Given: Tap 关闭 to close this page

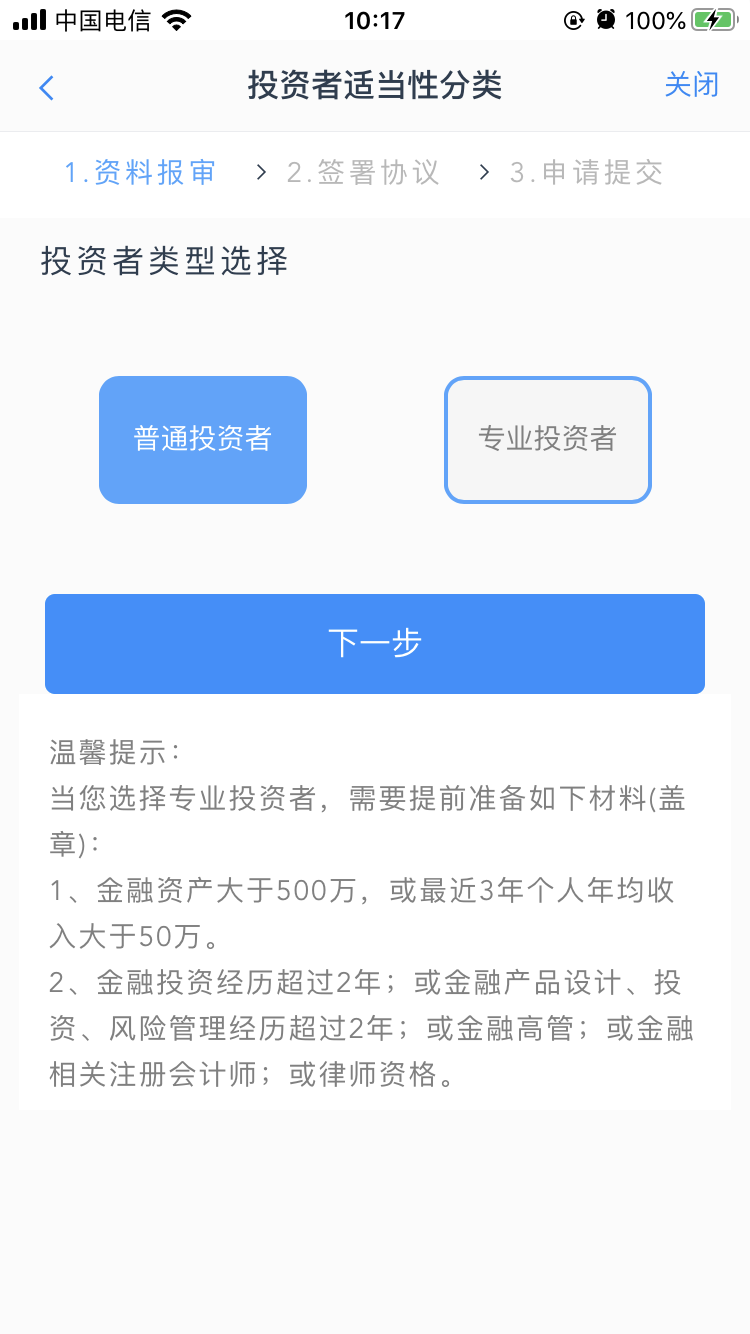Looking at the screenshot, I should 691,85.
